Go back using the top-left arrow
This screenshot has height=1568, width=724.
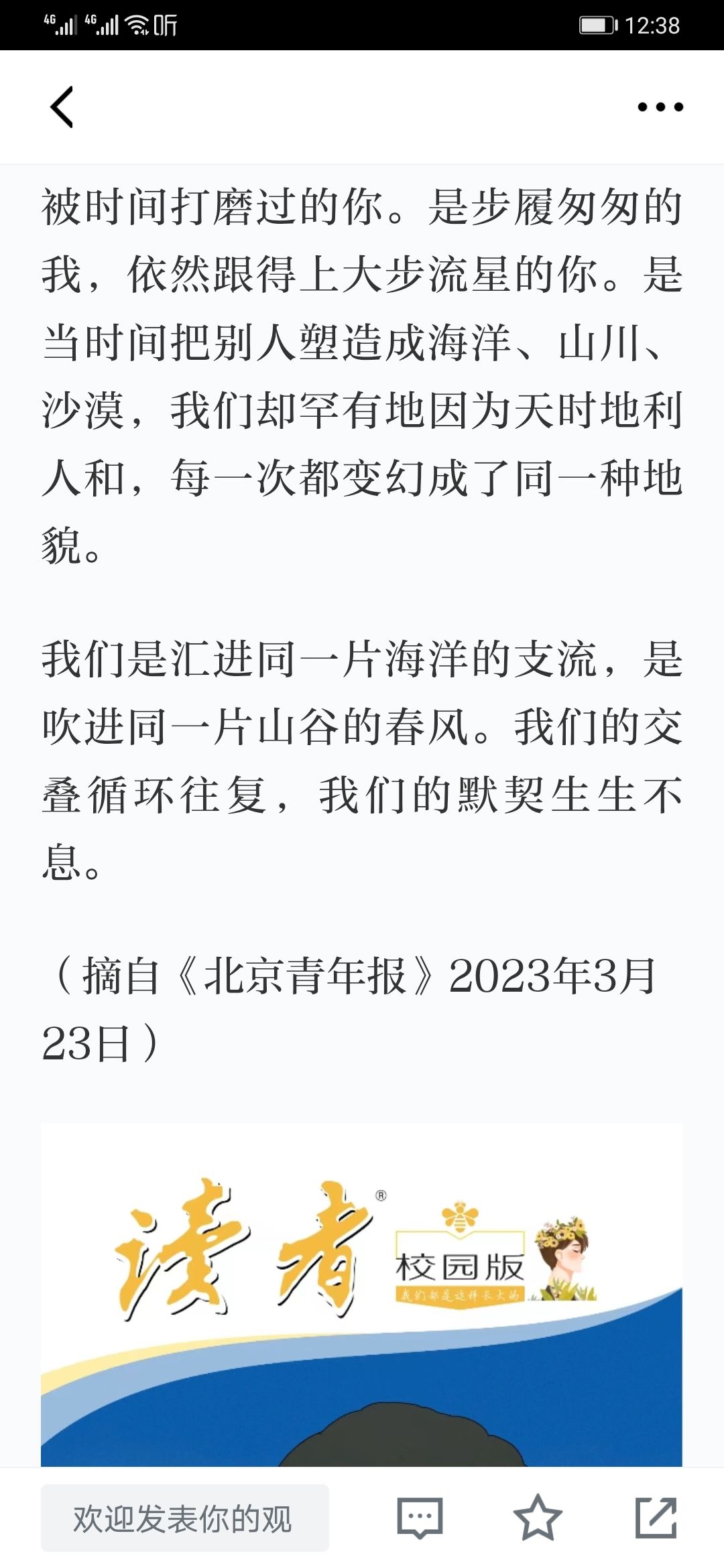tap(62, 107)
